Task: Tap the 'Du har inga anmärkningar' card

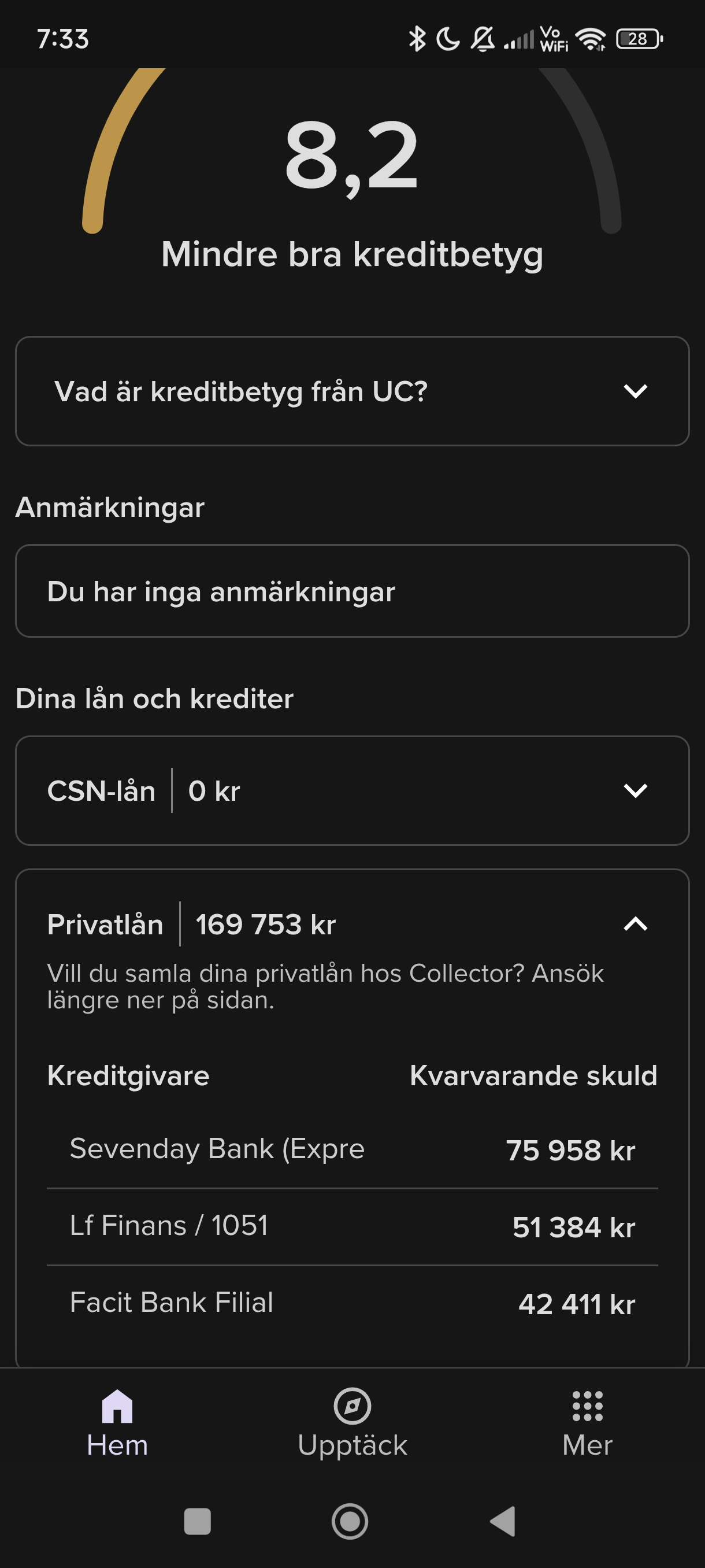Action: (x=352, y=590)
